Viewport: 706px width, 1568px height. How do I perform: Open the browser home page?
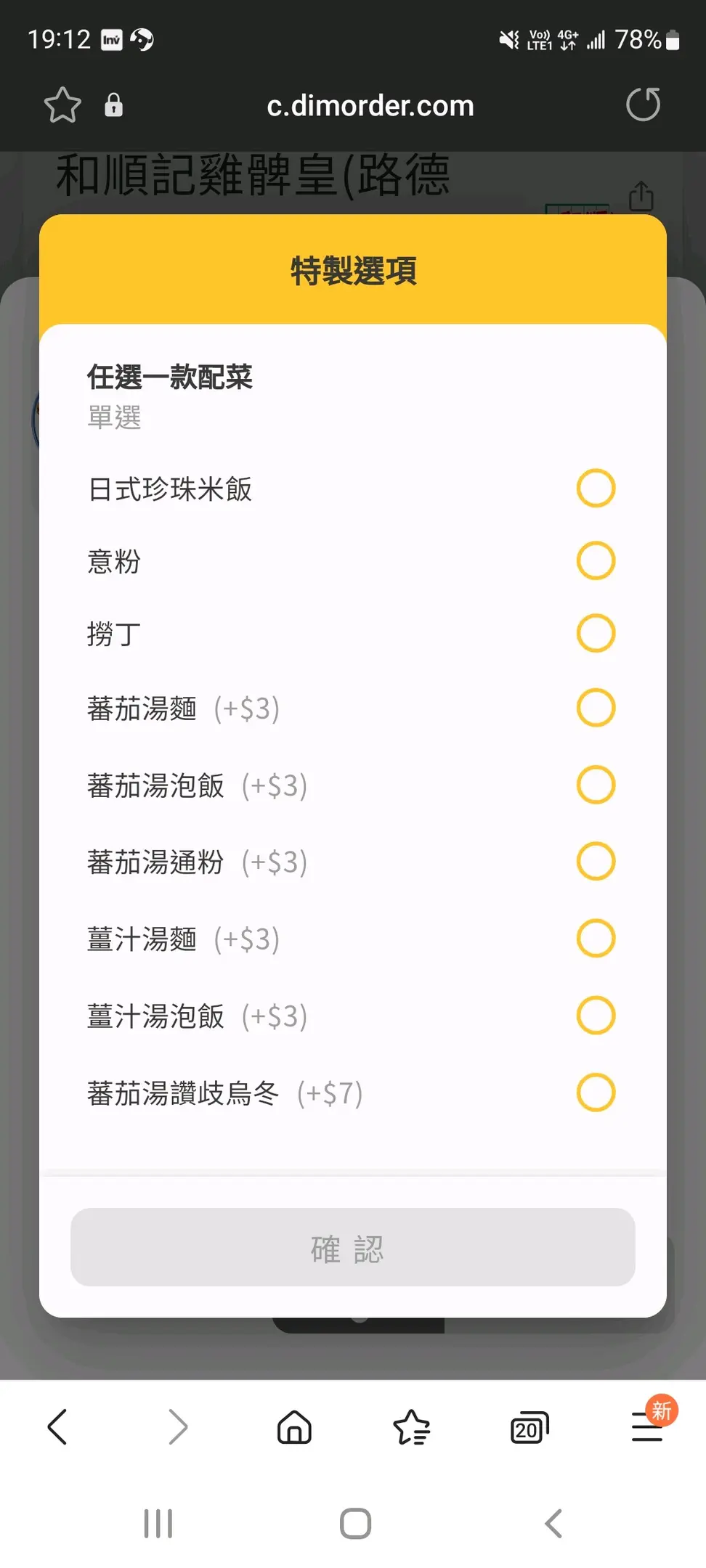294,1427
